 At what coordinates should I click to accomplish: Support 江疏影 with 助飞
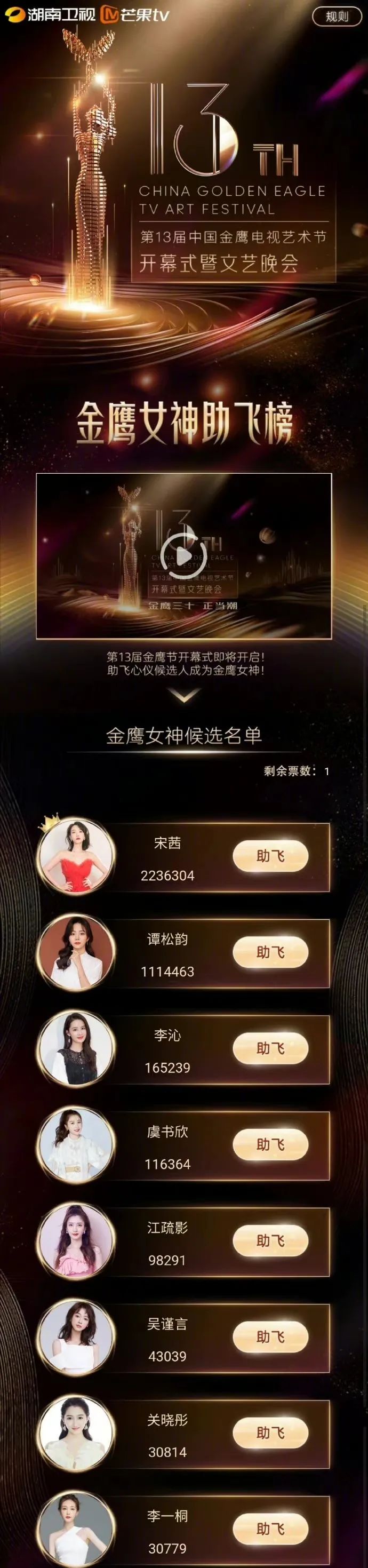[270, 1240]
